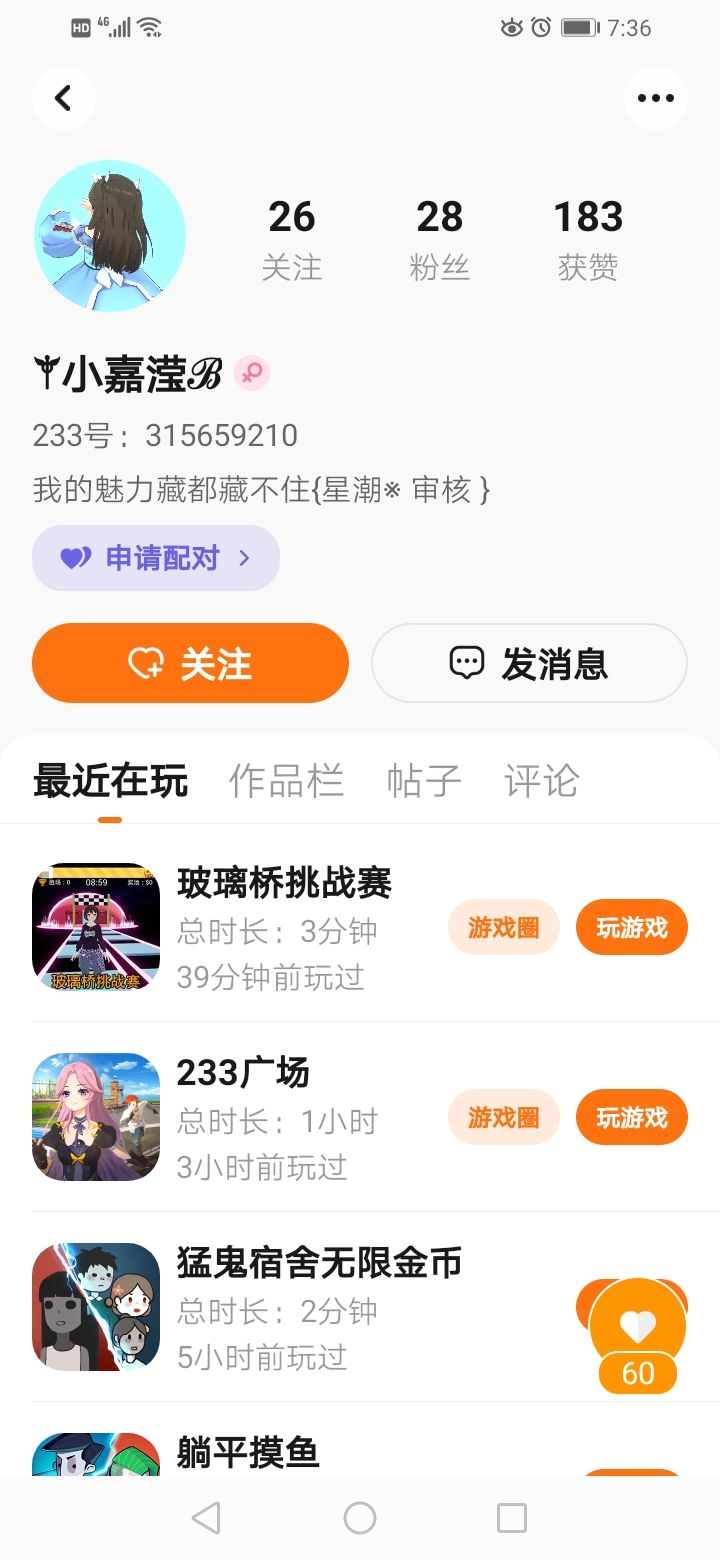
Task: Follow this user with 关注 button
Action: pos(190,663)
